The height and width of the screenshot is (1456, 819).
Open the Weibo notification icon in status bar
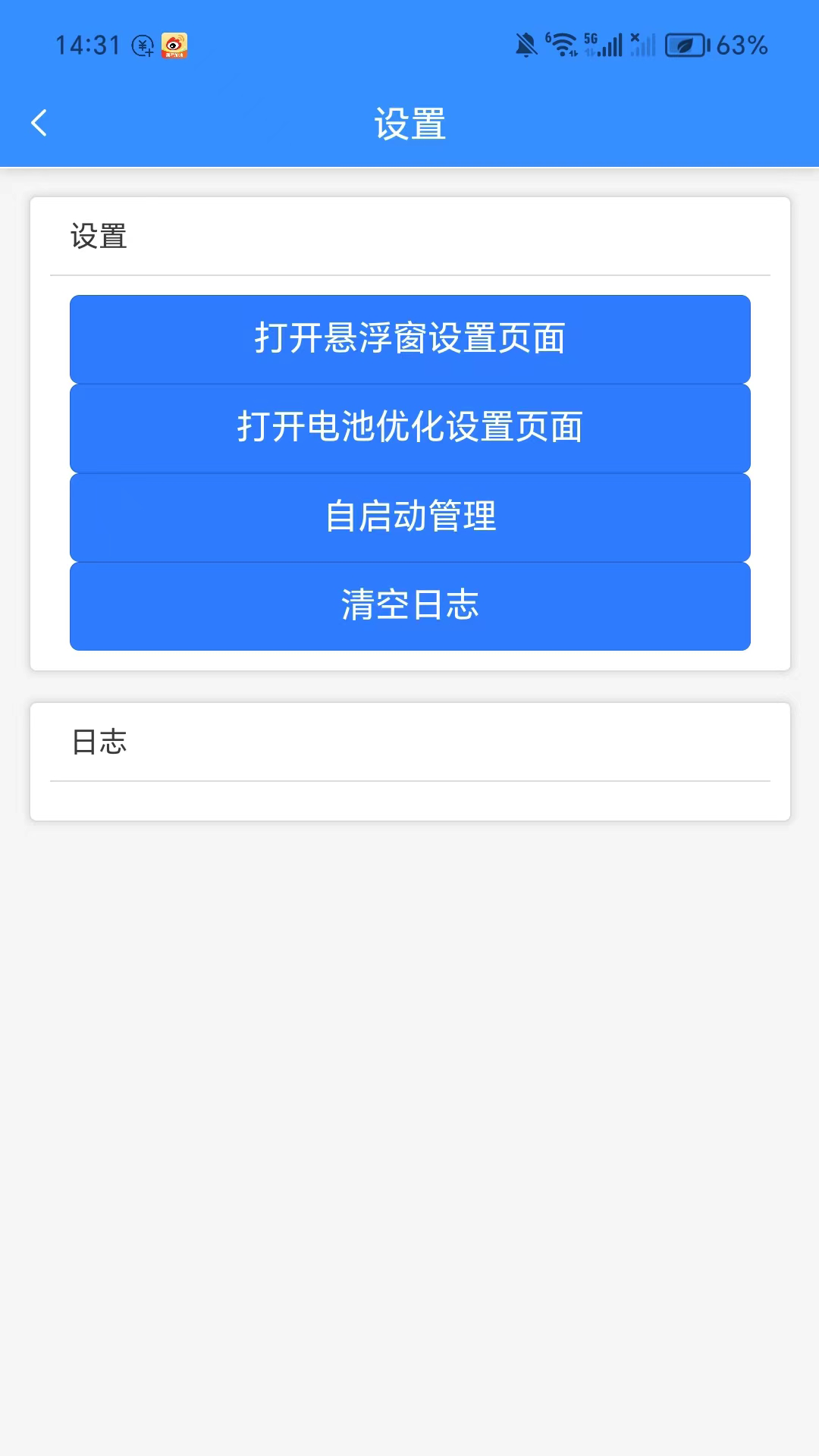tap(175, 45)
